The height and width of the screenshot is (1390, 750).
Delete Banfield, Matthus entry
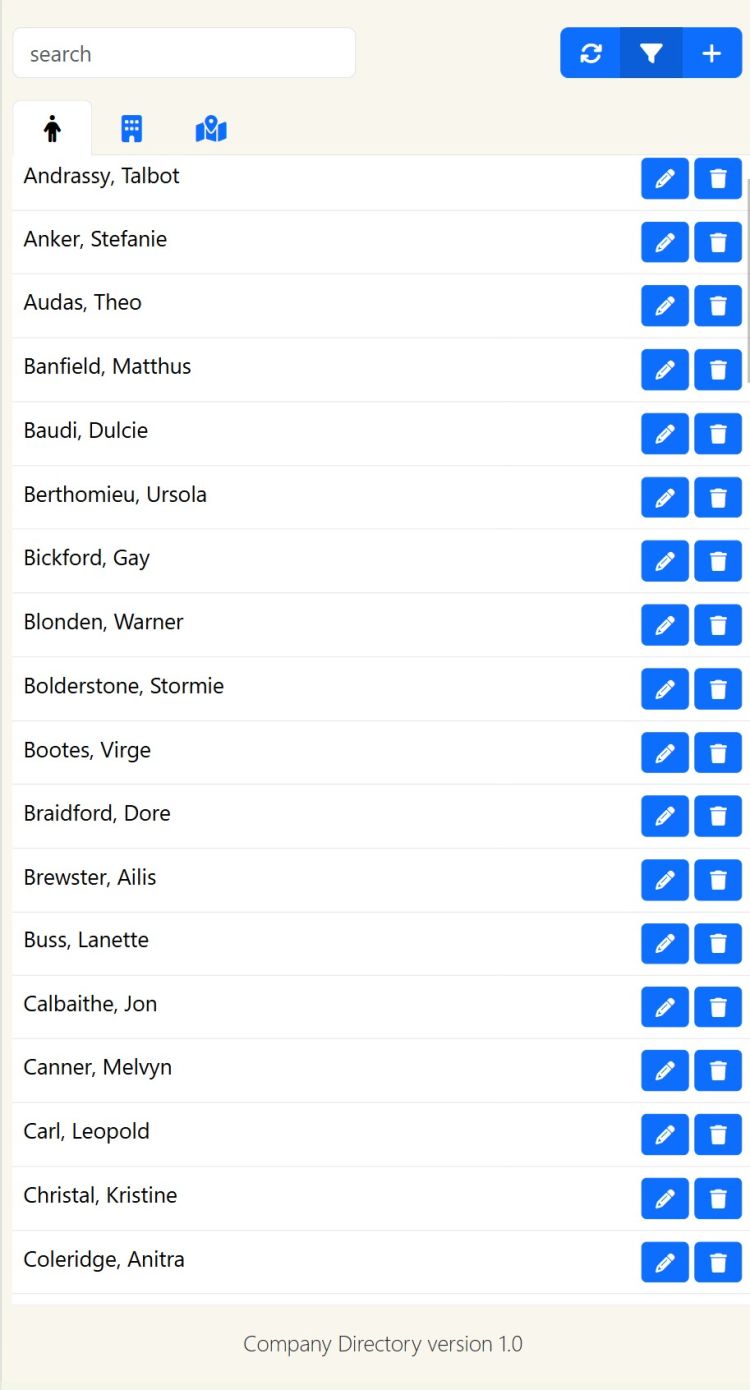[718, 370]
